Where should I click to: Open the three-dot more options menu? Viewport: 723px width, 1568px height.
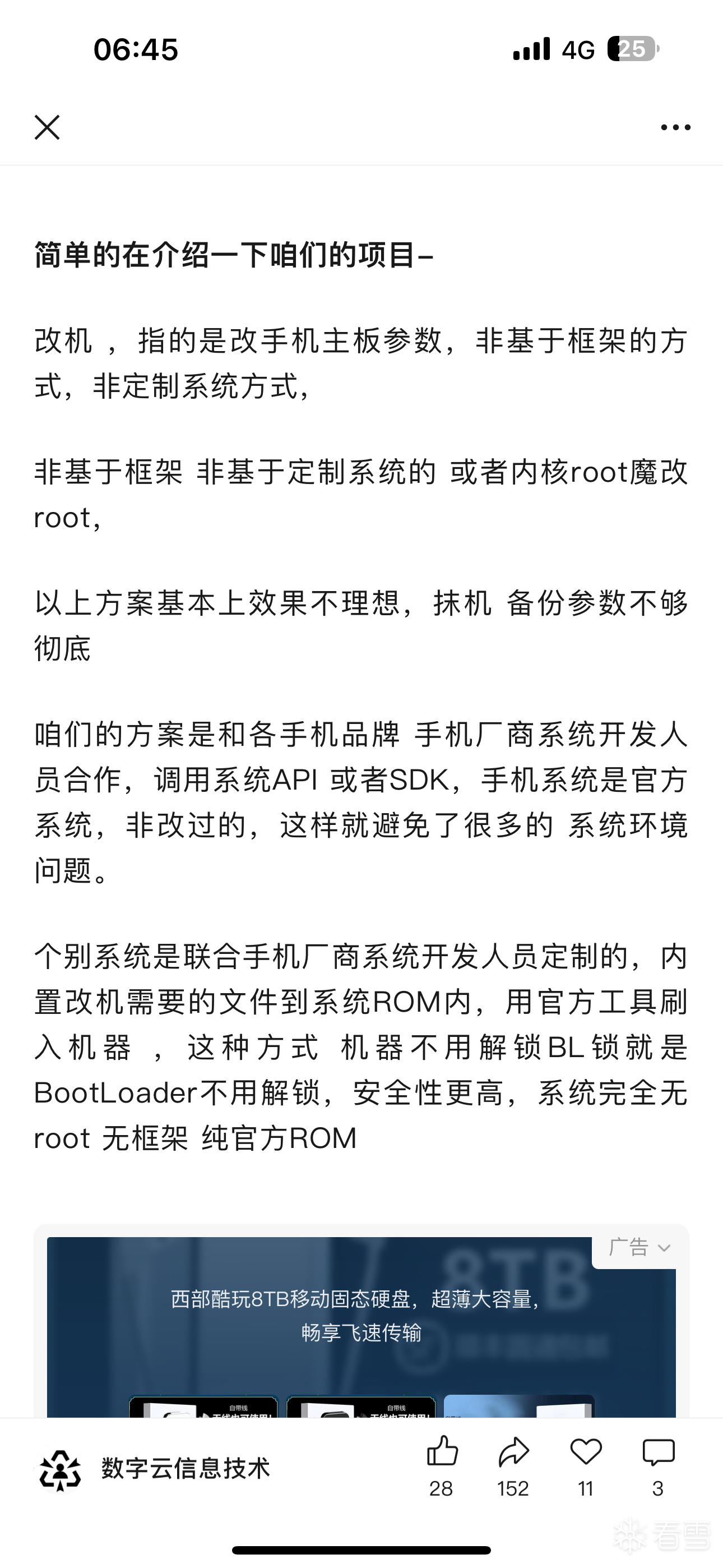pyautogui.click(x=675, y=127)
